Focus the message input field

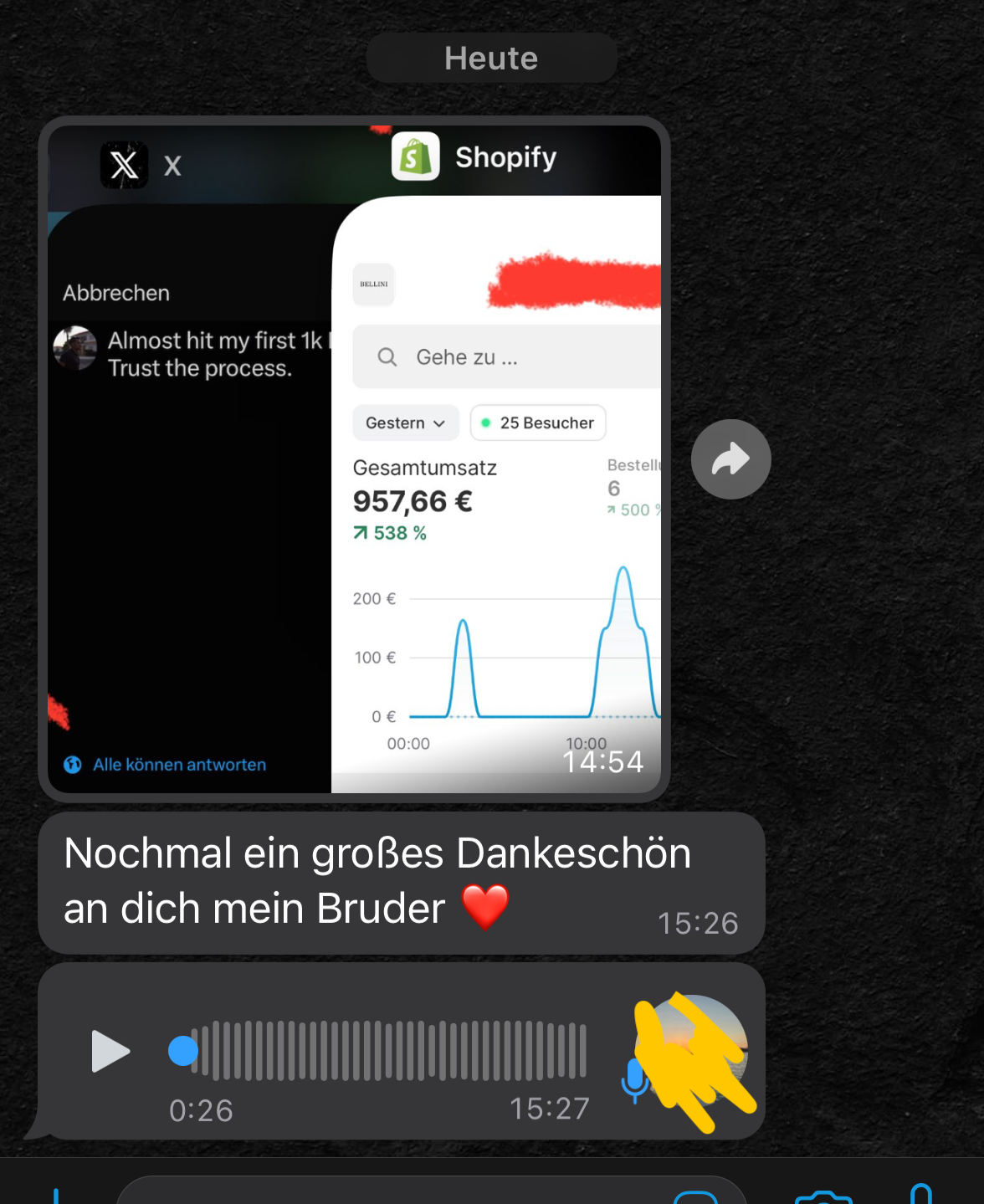pos(393,1191)
